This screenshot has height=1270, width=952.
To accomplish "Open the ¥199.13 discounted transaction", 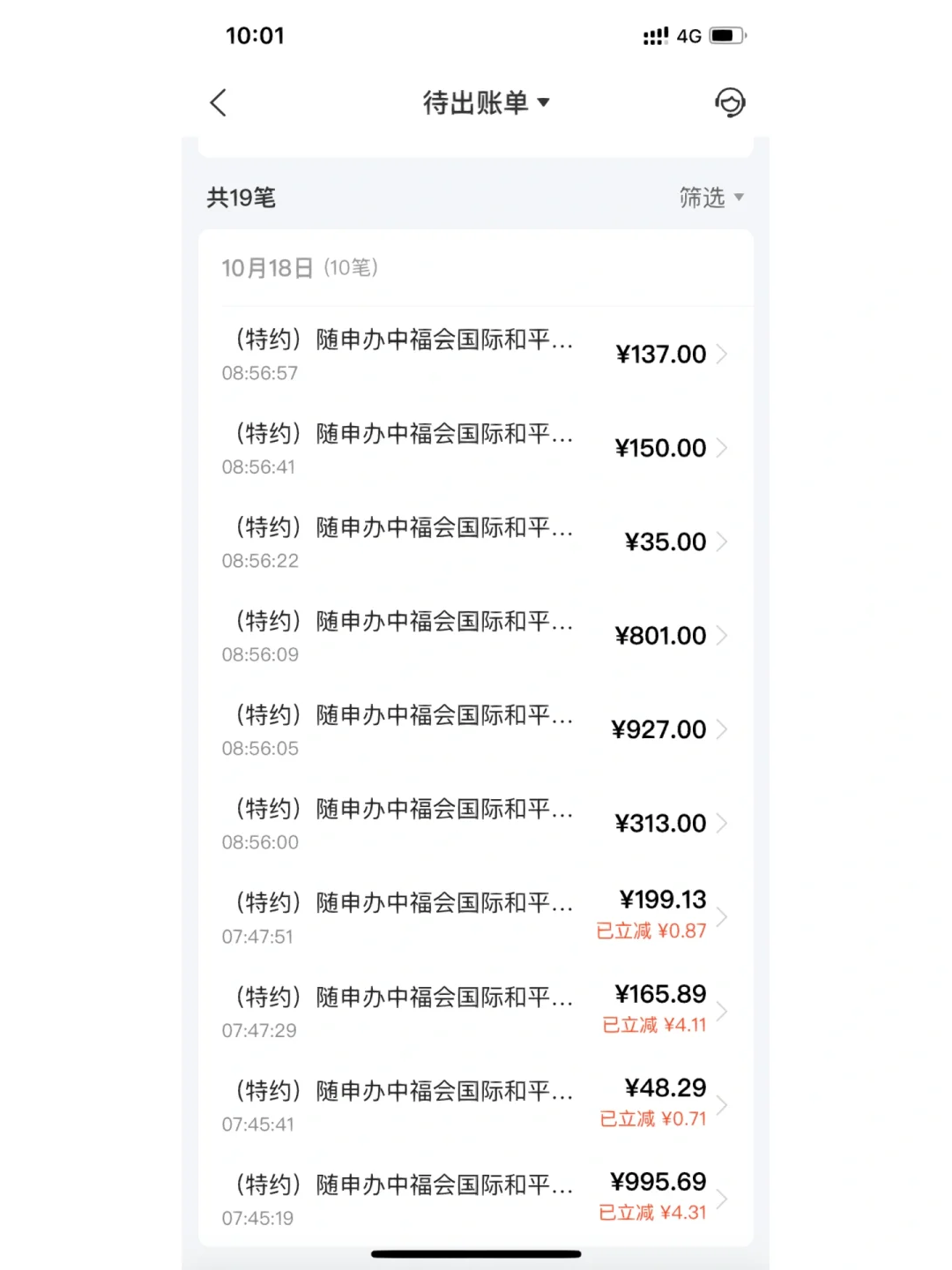I will pyautogui.click(x=476, y=917).
